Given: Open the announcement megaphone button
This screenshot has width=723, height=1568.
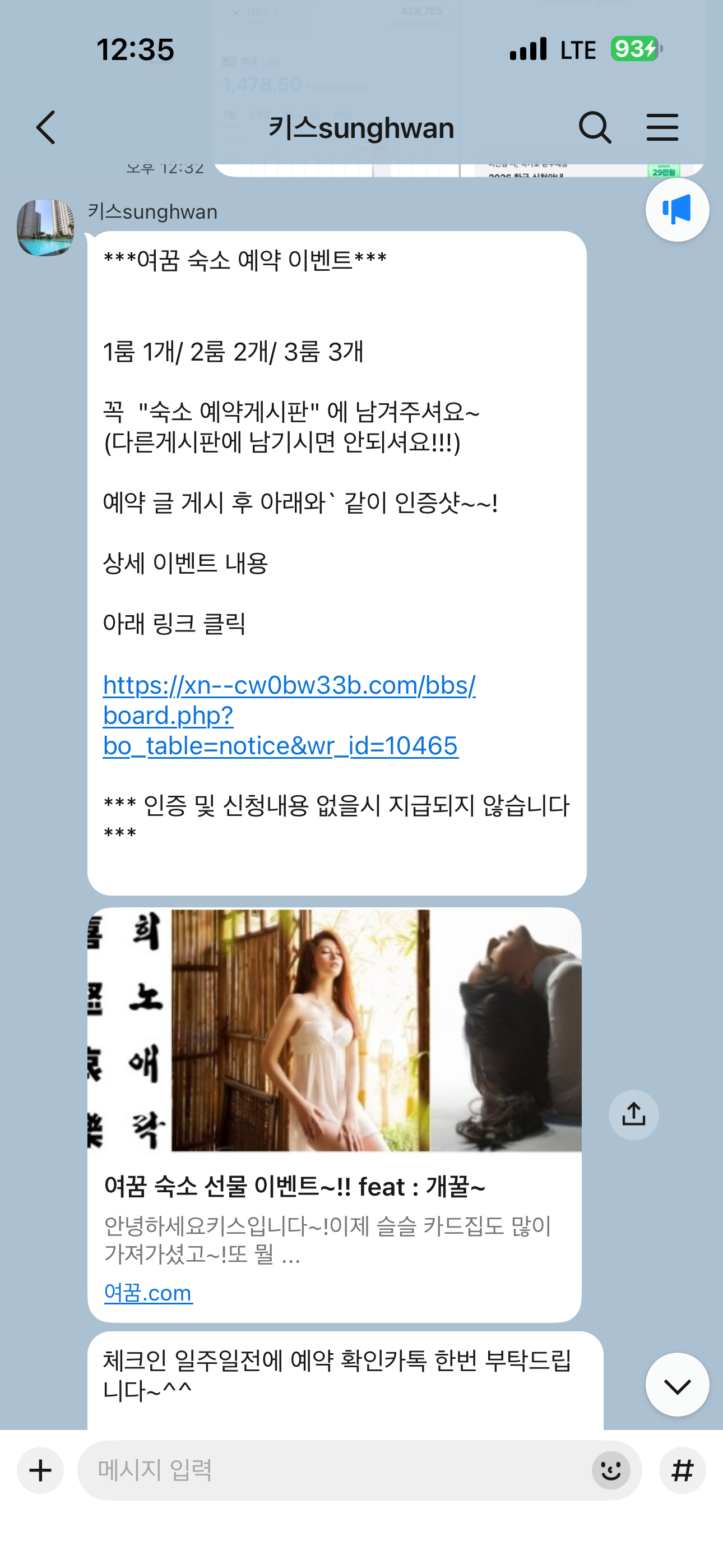Looking at the screenshot, I should 676,210.
